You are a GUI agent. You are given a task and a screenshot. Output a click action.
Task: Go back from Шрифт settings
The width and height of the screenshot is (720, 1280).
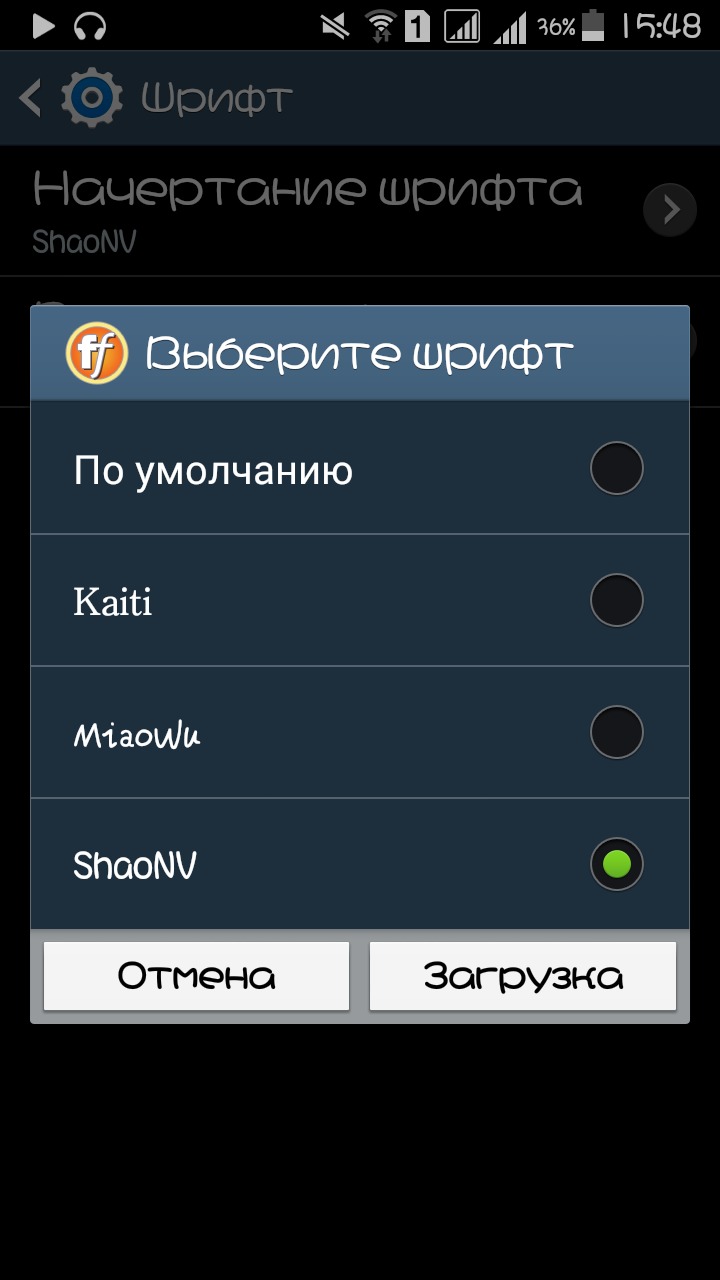click(32, 99)
